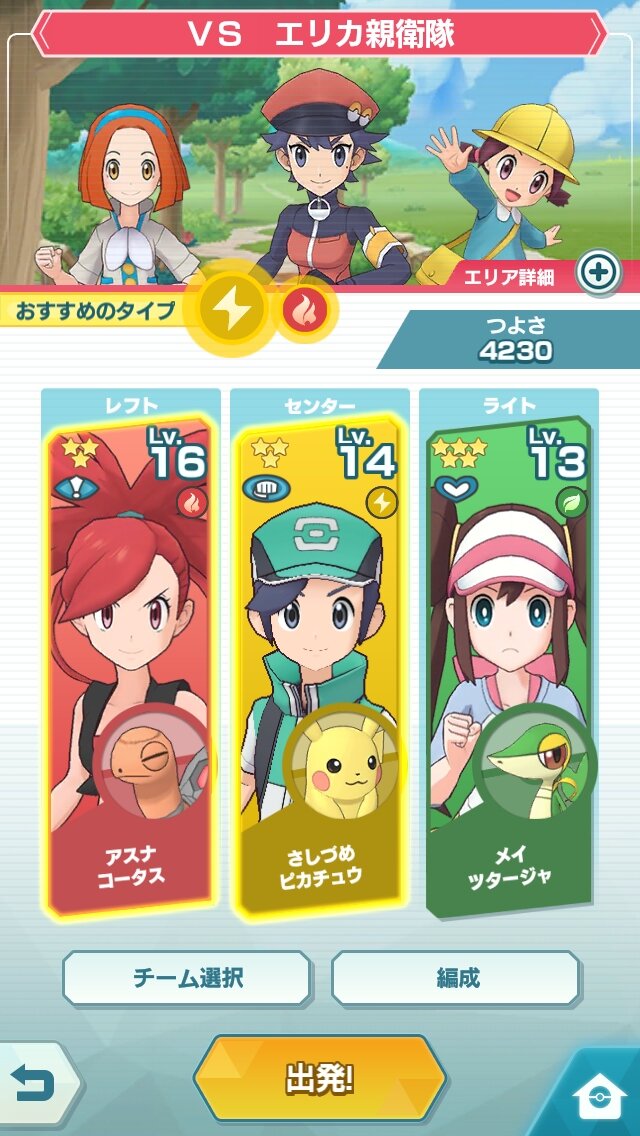640x1136 pixels.
Task: Open チーム選択 team selection
Action: pos(187,978)
